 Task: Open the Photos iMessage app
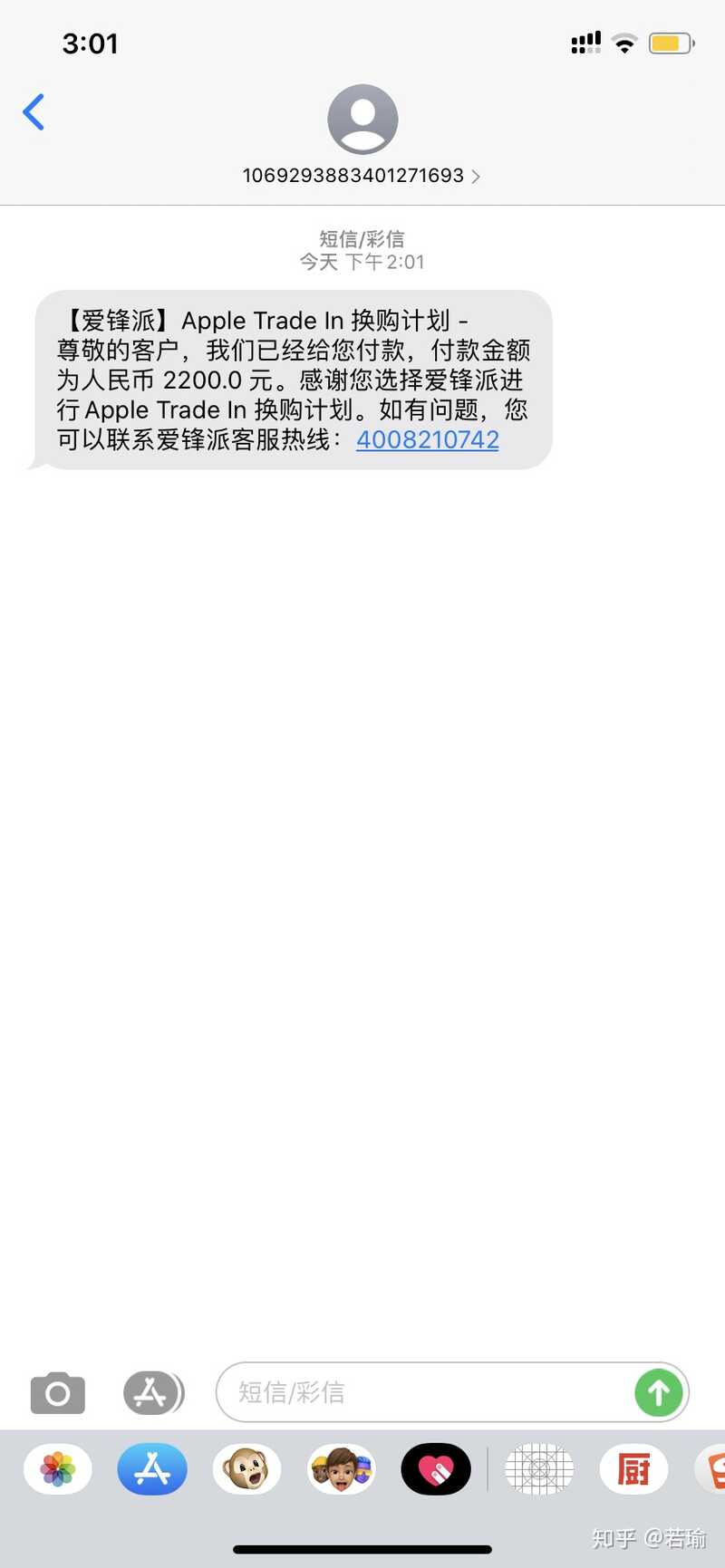coord(58,1469)
